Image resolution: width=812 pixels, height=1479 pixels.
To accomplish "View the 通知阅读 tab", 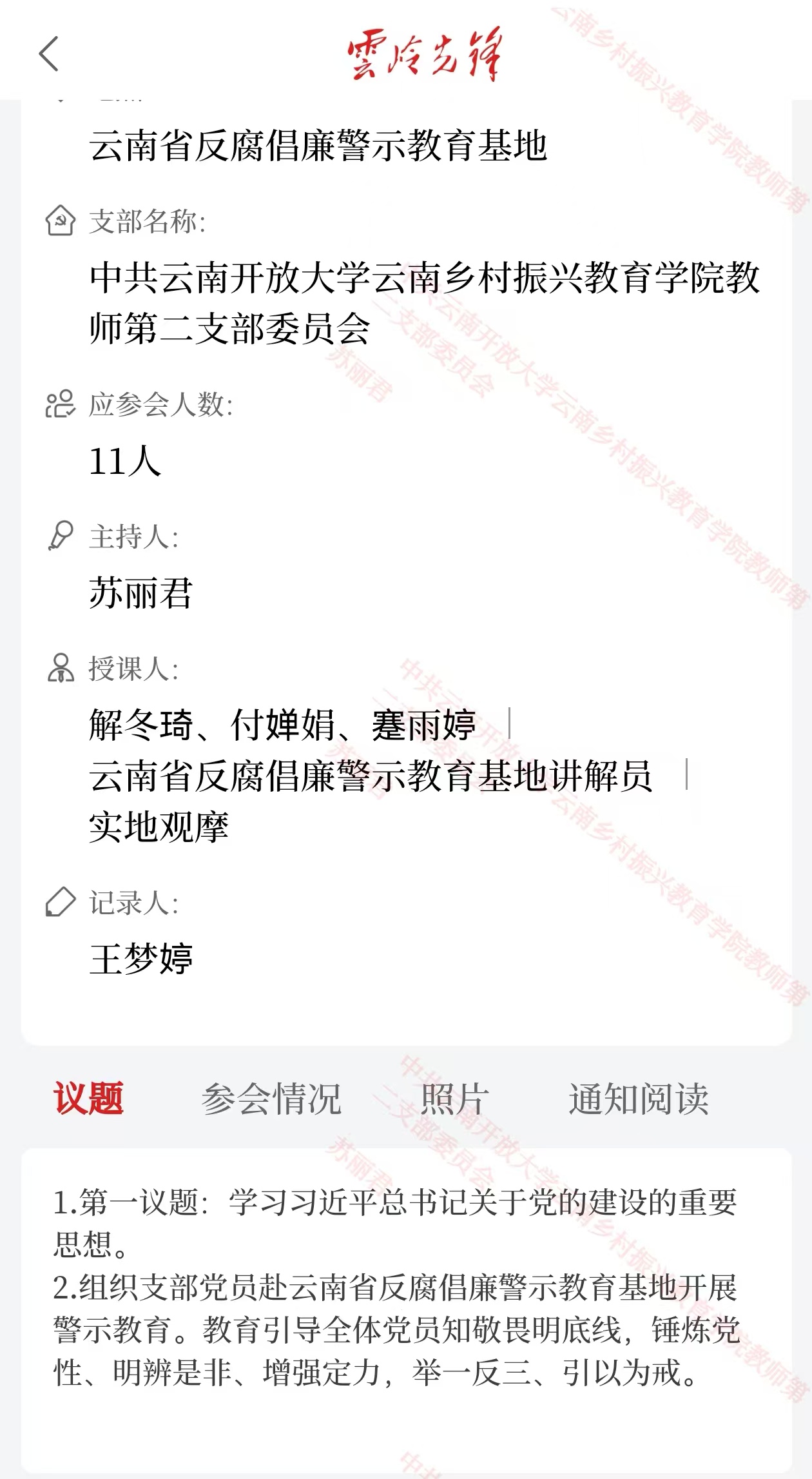I will pyautogui.click(x=638, y=1099).
